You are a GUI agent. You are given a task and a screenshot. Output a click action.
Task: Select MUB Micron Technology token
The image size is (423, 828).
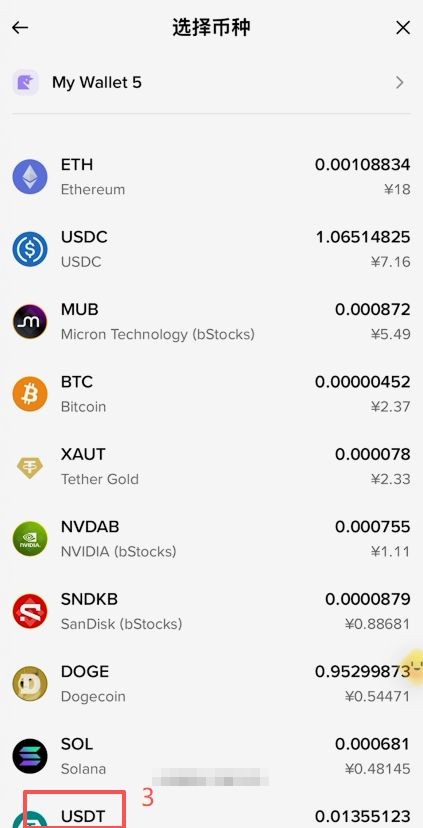pyautogui.click(x=211, y=321)
